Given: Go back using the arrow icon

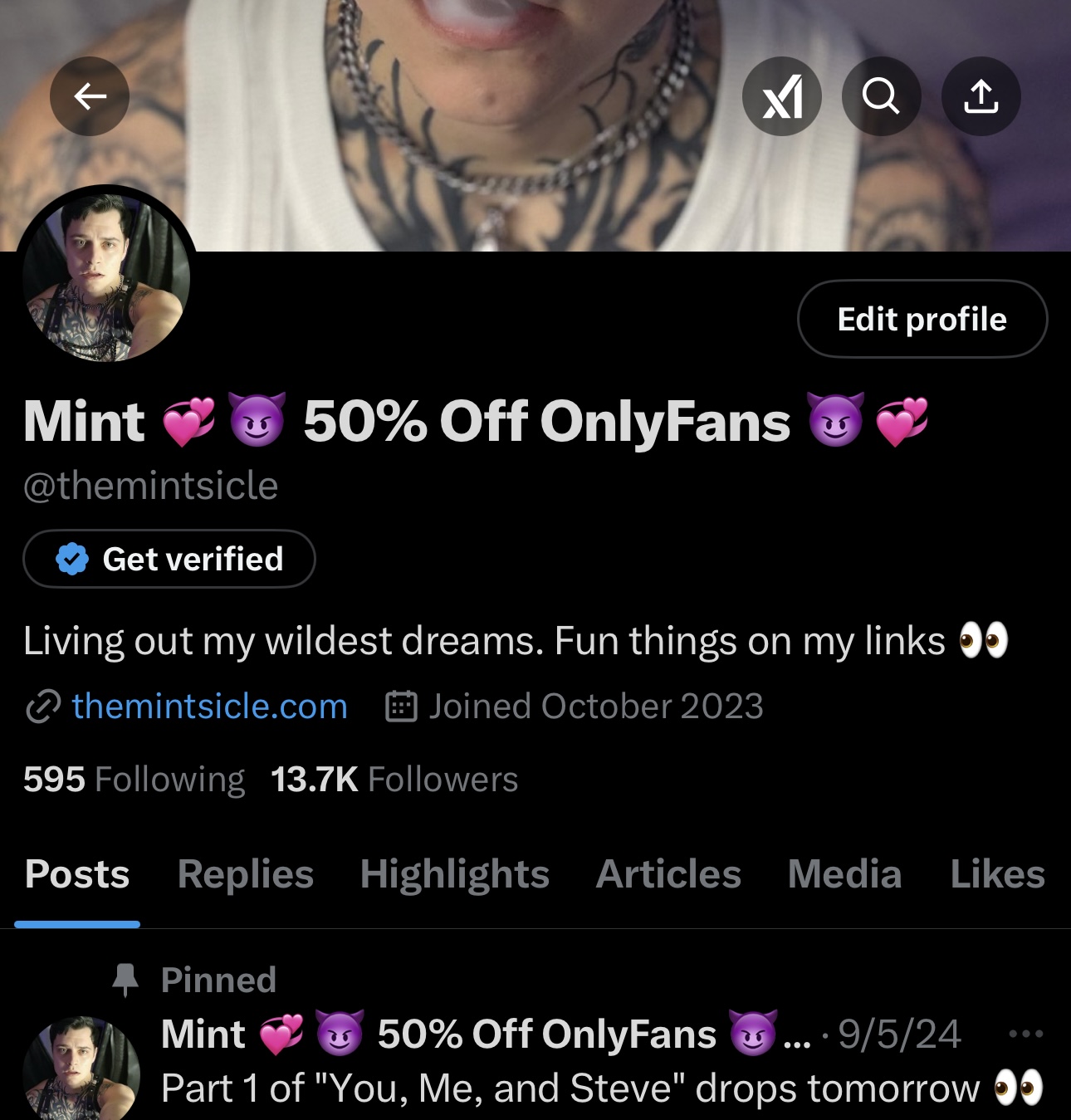Looking at the screenshot, I should (x=90, y=96).
